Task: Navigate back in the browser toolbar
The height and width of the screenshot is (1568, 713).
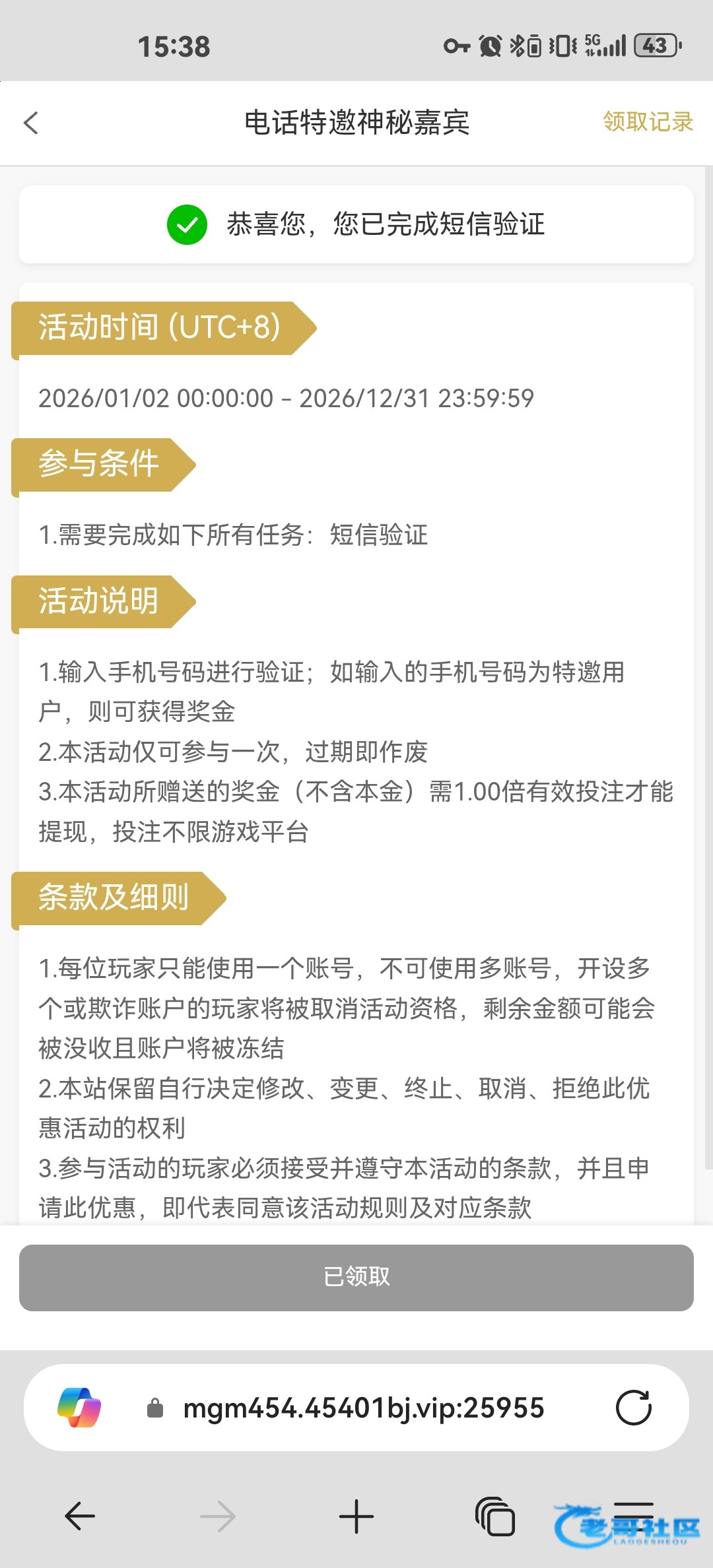Action: click(80, 1516)
